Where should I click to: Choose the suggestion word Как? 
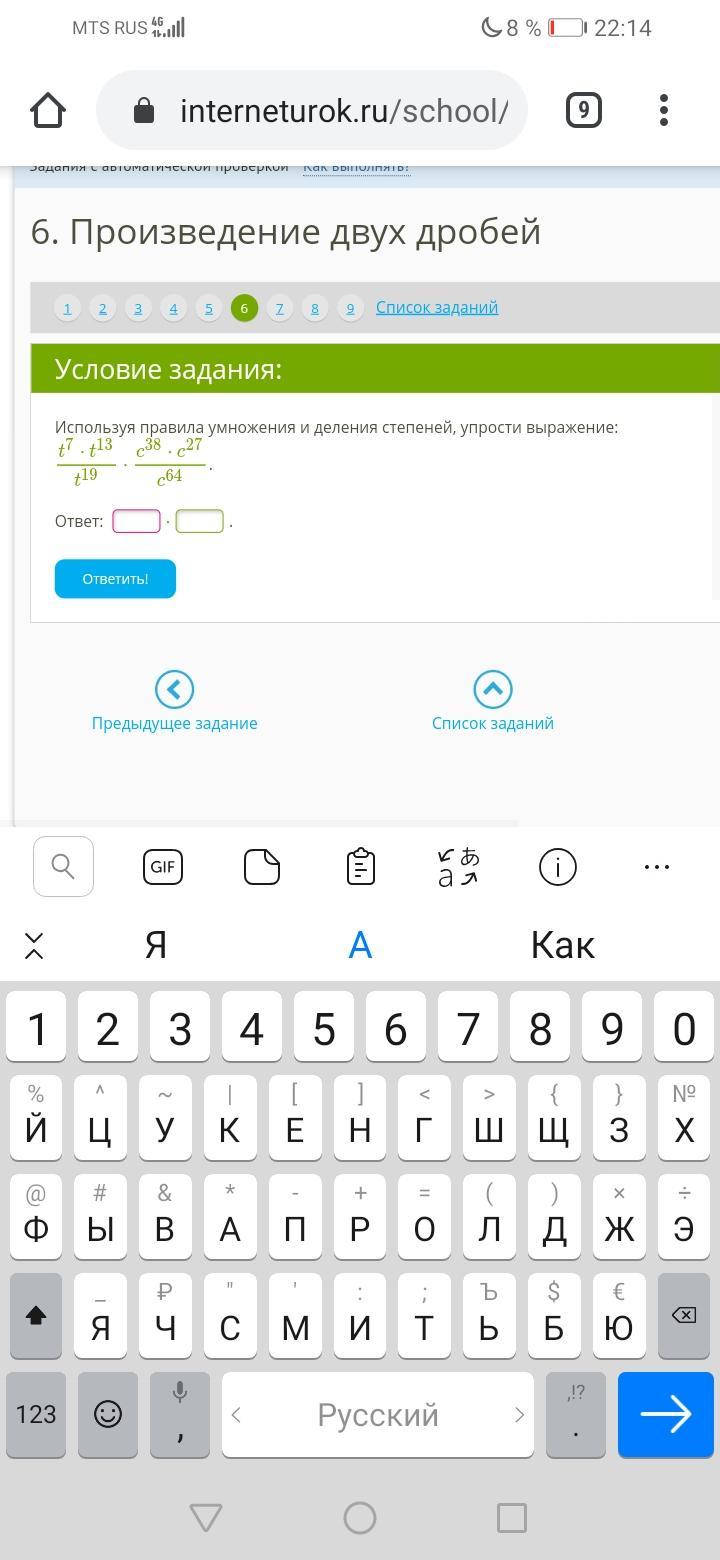tap(563, 944)
